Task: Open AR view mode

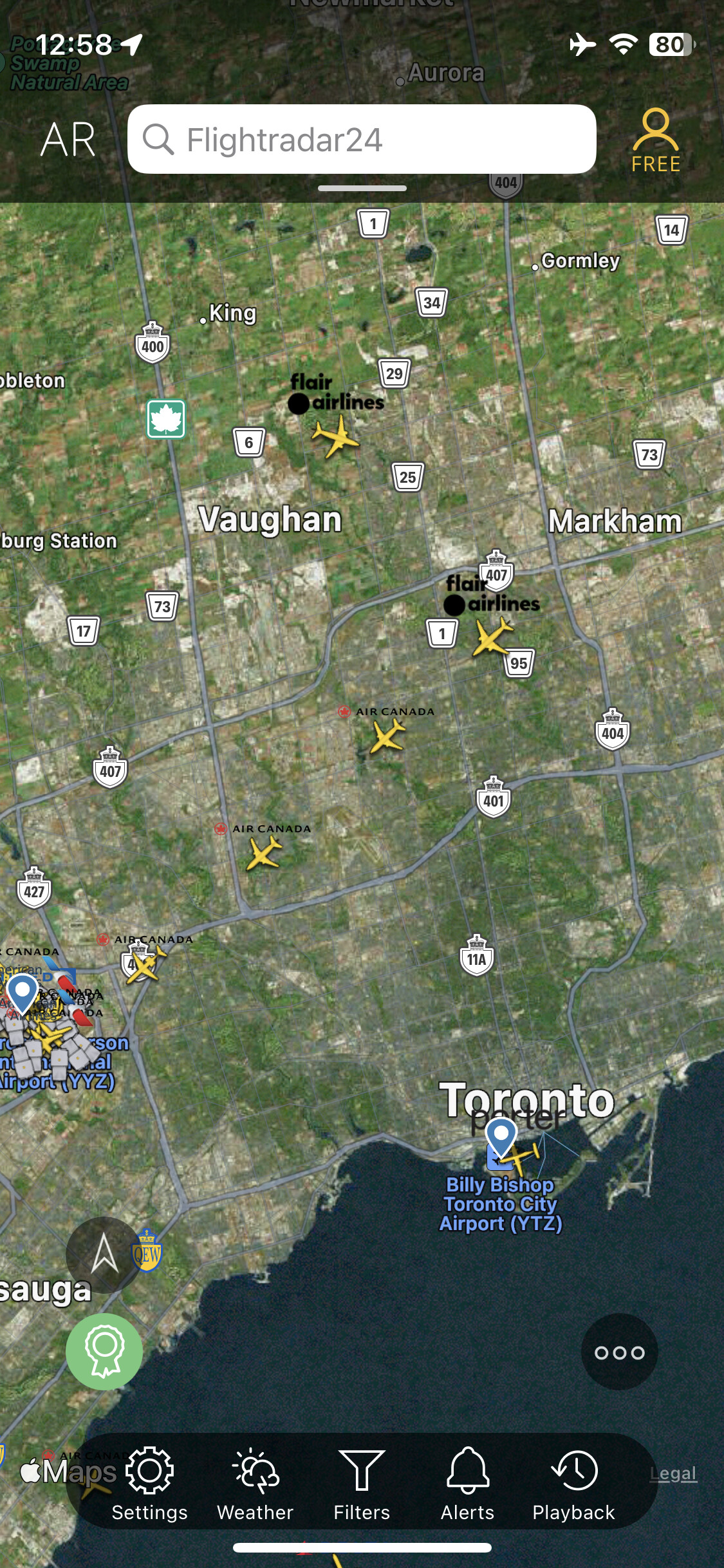Action: (68, 140)
